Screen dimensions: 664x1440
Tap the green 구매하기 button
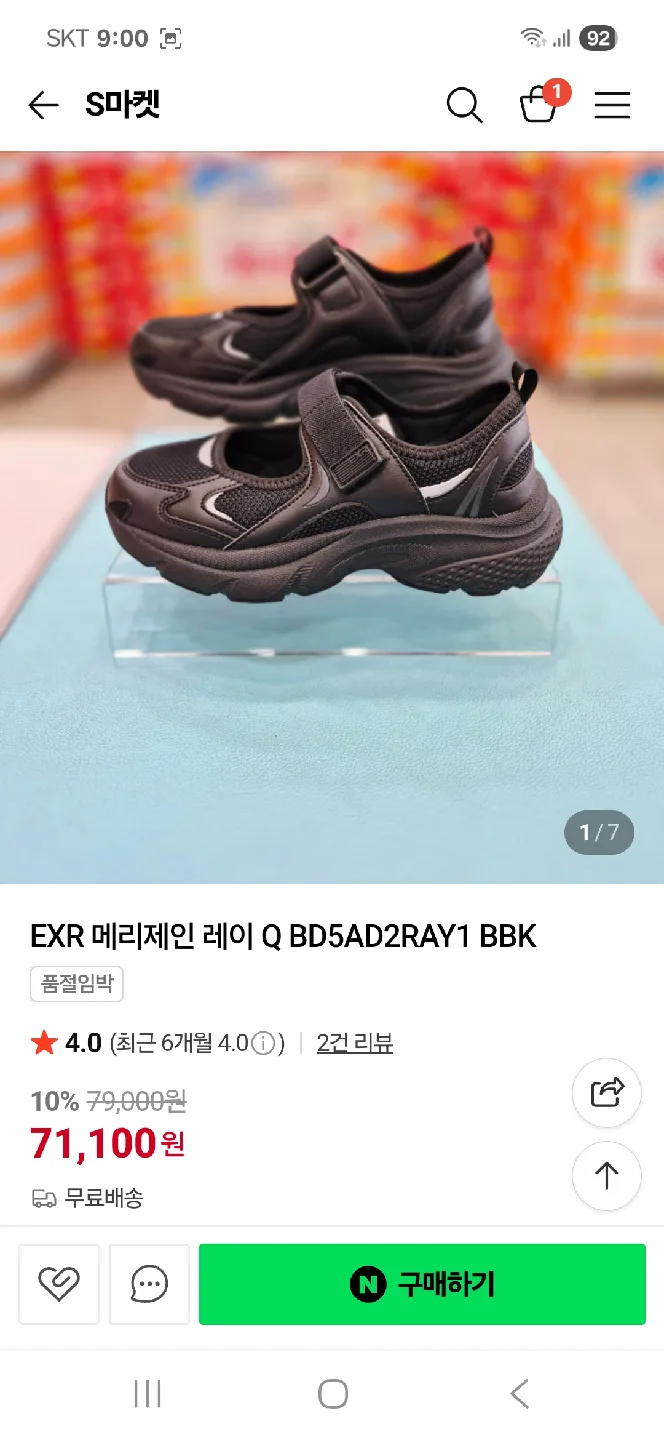click(x=422, y=1284)
